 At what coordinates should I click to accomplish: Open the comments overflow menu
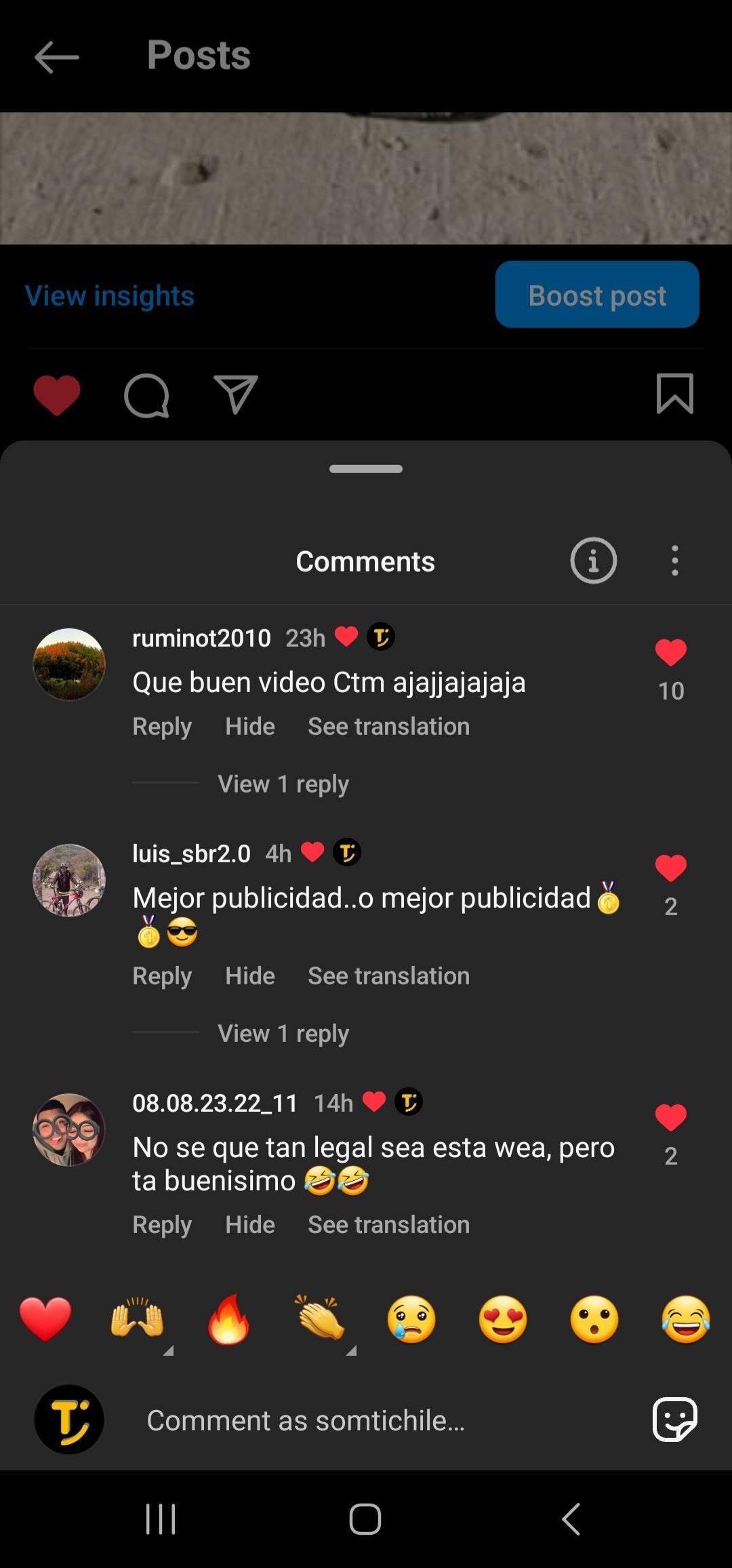tap(674, 561)
